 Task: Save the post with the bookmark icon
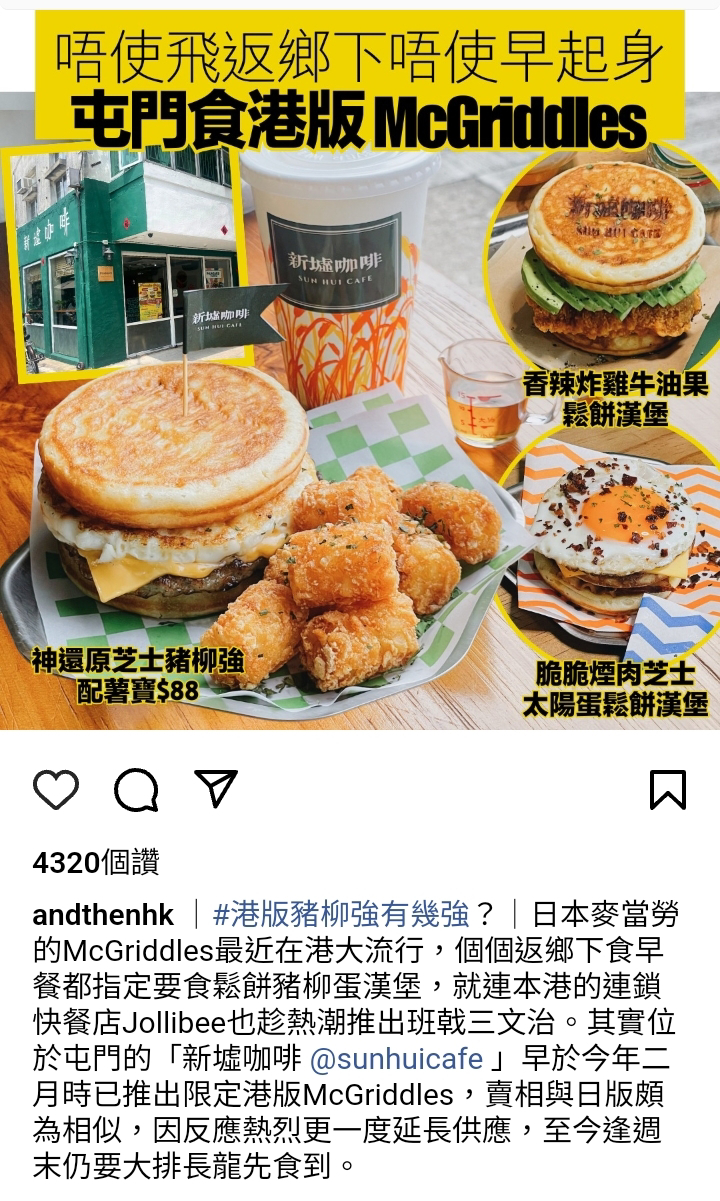668,790
